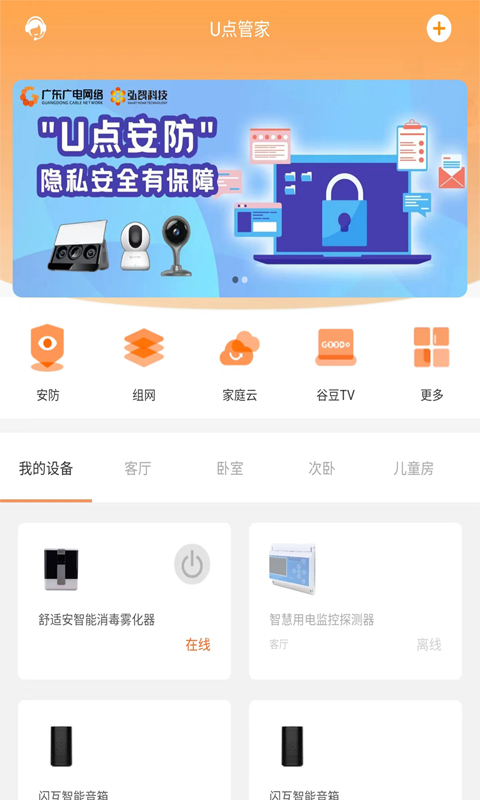Viewport: 480px width, 800px height.
Task: Open the U点安防 promotional banner
Action: click(x=240, y=188)
